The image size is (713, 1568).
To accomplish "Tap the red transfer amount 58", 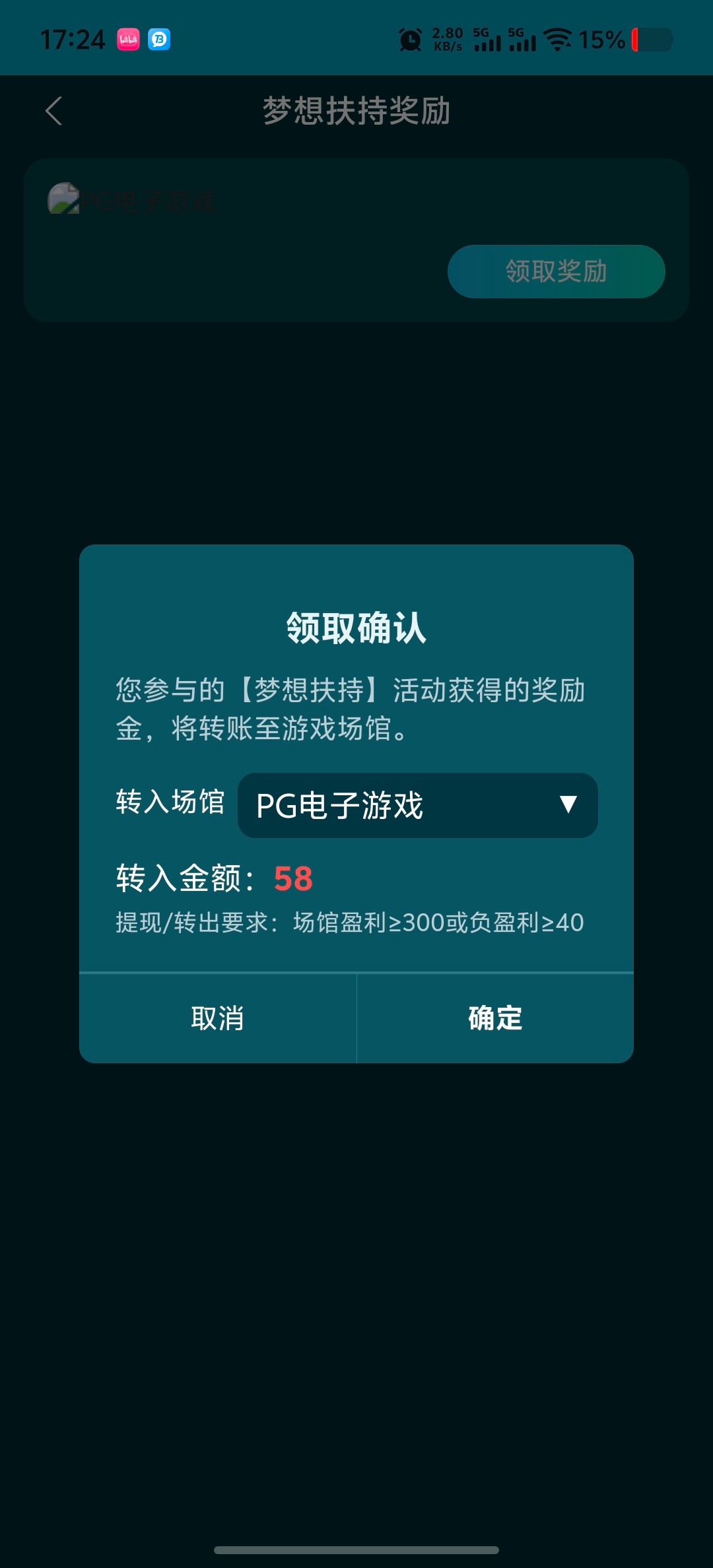I will (x=293, y=876).
